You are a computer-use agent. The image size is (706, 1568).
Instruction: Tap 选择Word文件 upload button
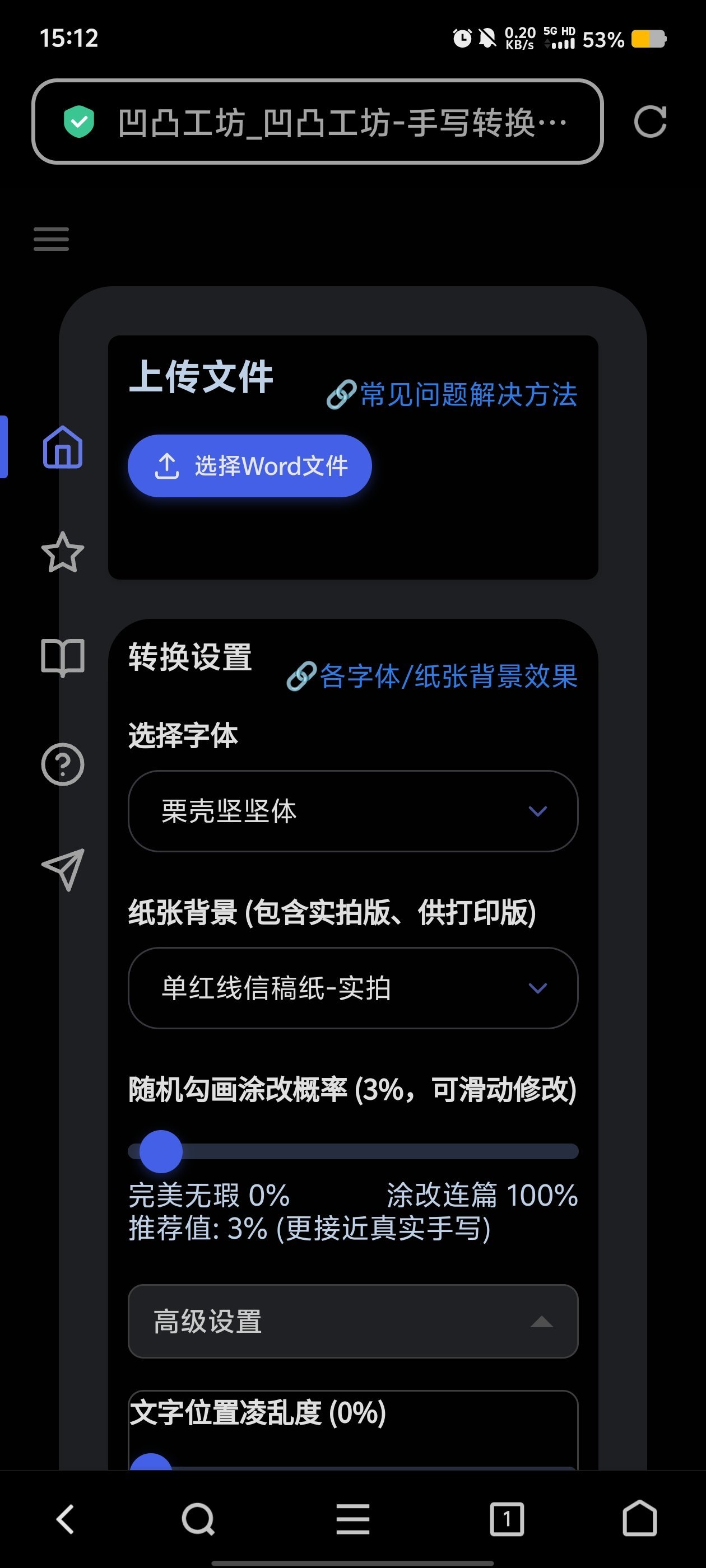point(250,466)
